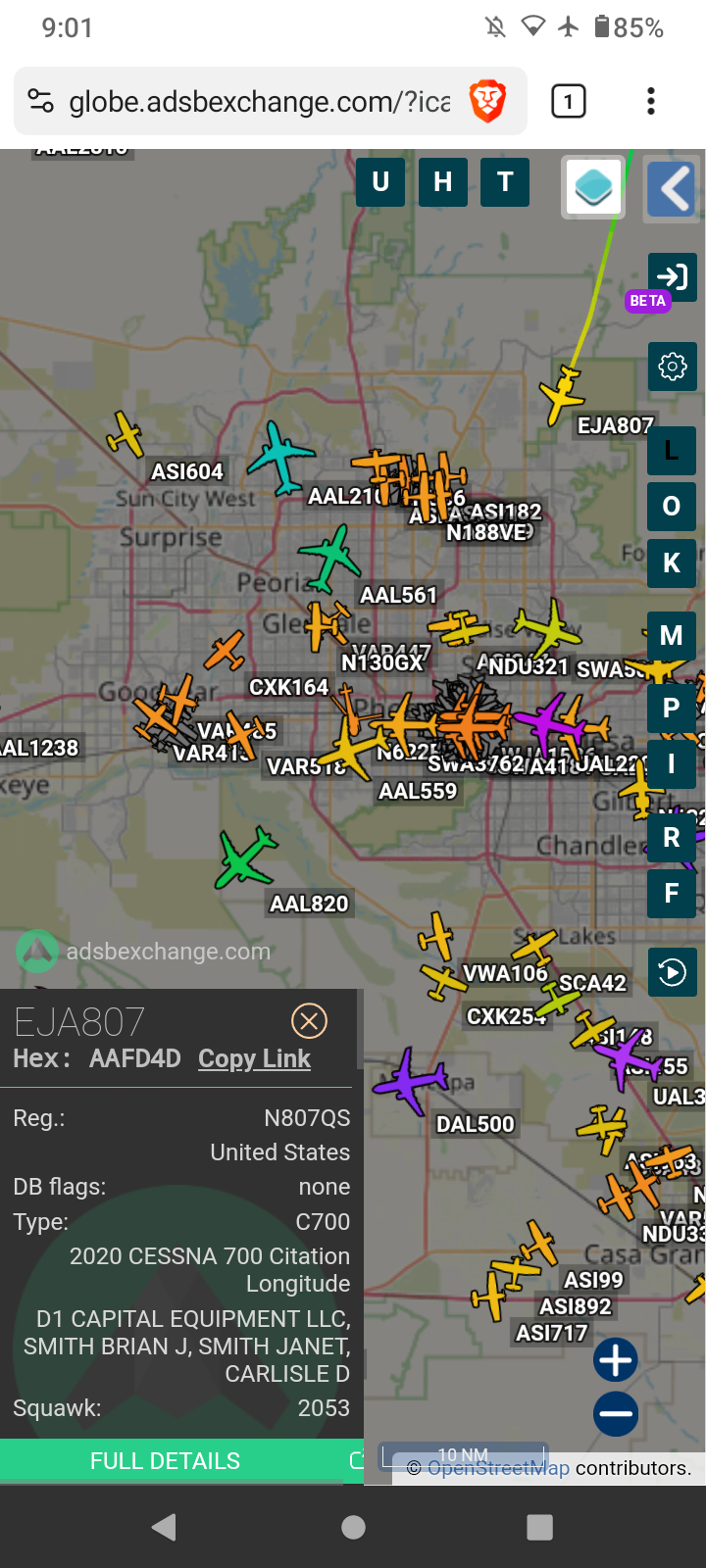Tap the U map button
Viewport: 706px width, 1568px height.
click(380, 182)
